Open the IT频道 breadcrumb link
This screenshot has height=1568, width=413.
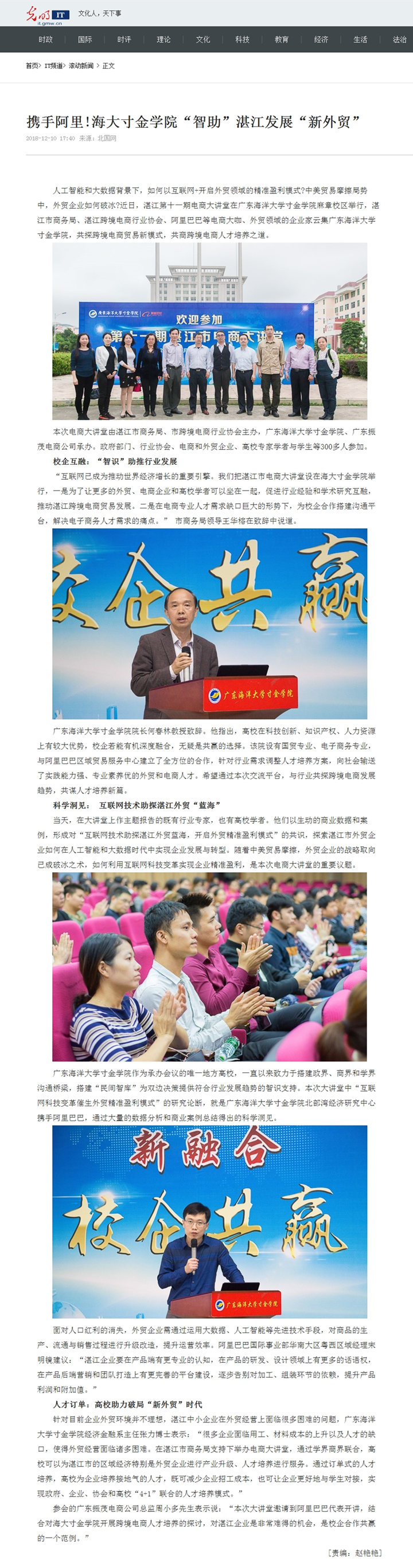click(53, 66)
